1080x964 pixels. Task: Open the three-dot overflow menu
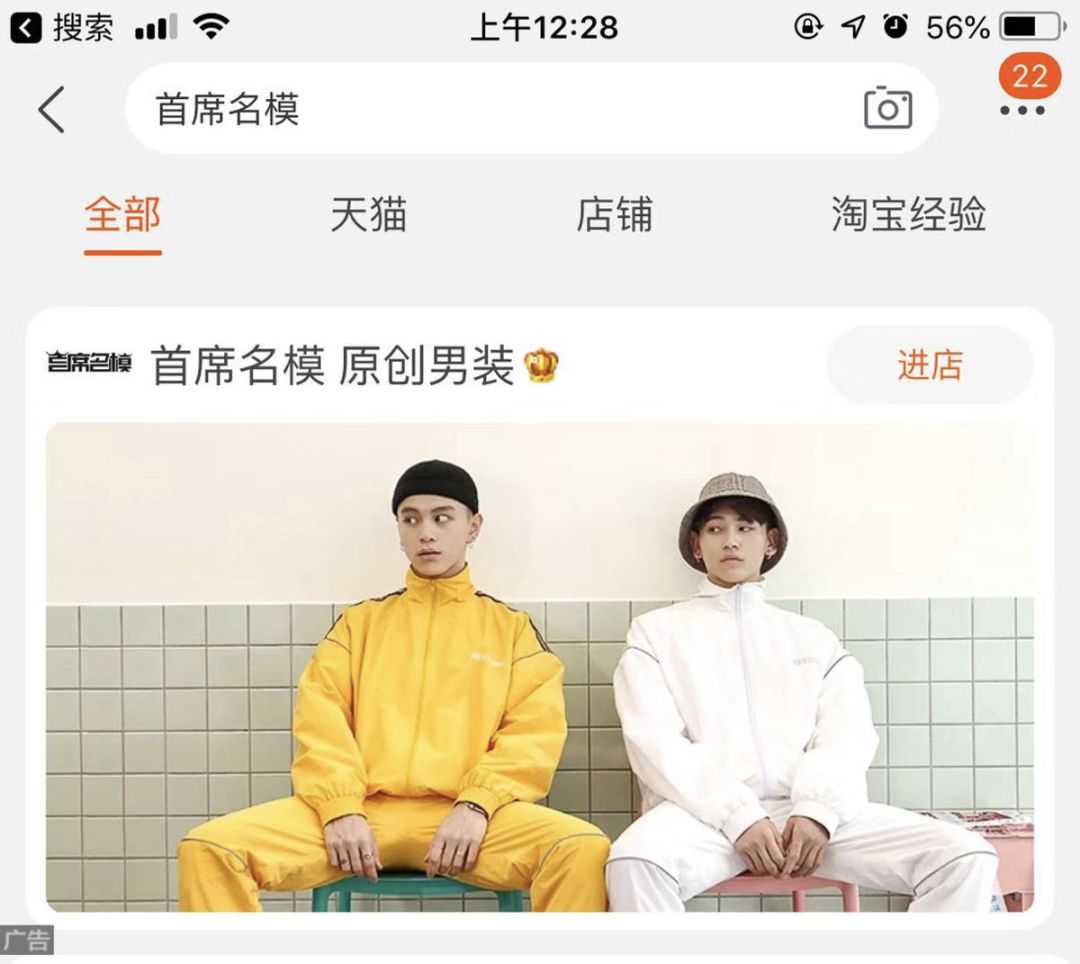coord(1022,110)
